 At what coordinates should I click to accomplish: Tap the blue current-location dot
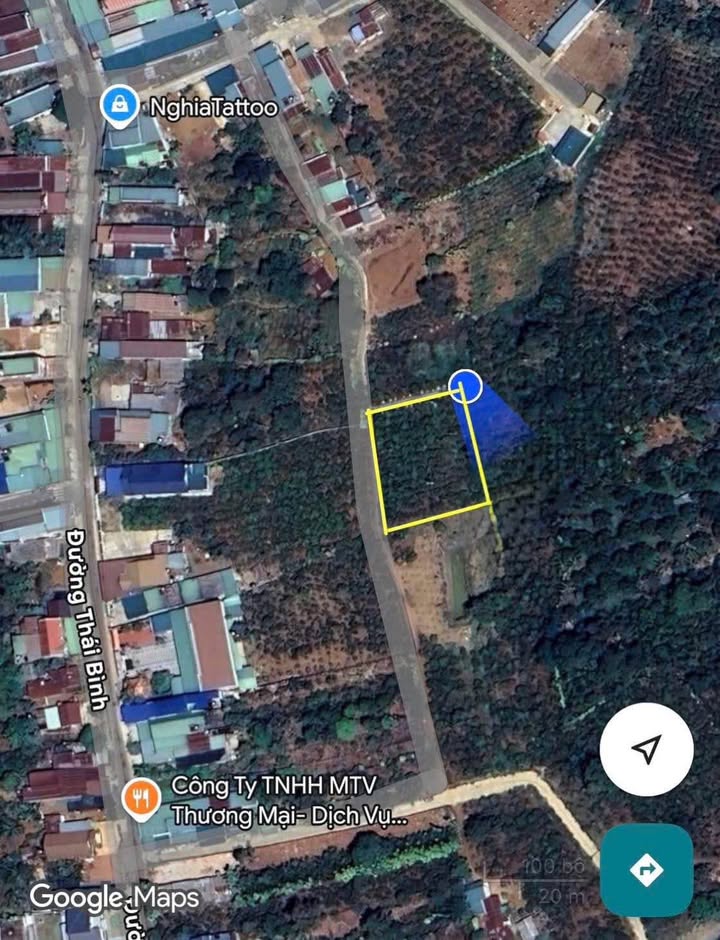click(466, 387)
